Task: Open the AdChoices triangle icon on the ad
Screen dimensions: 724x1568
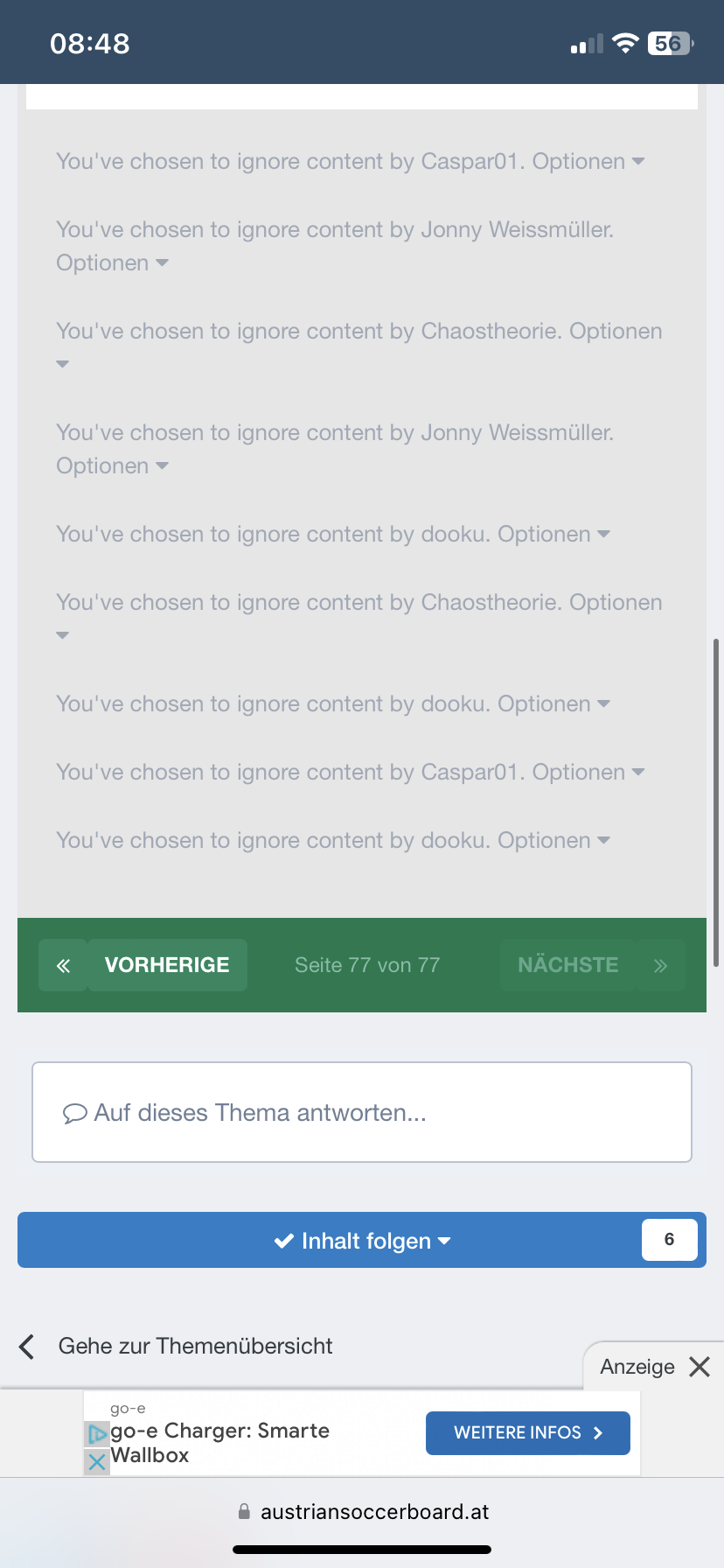Action: pos(96,1435)
